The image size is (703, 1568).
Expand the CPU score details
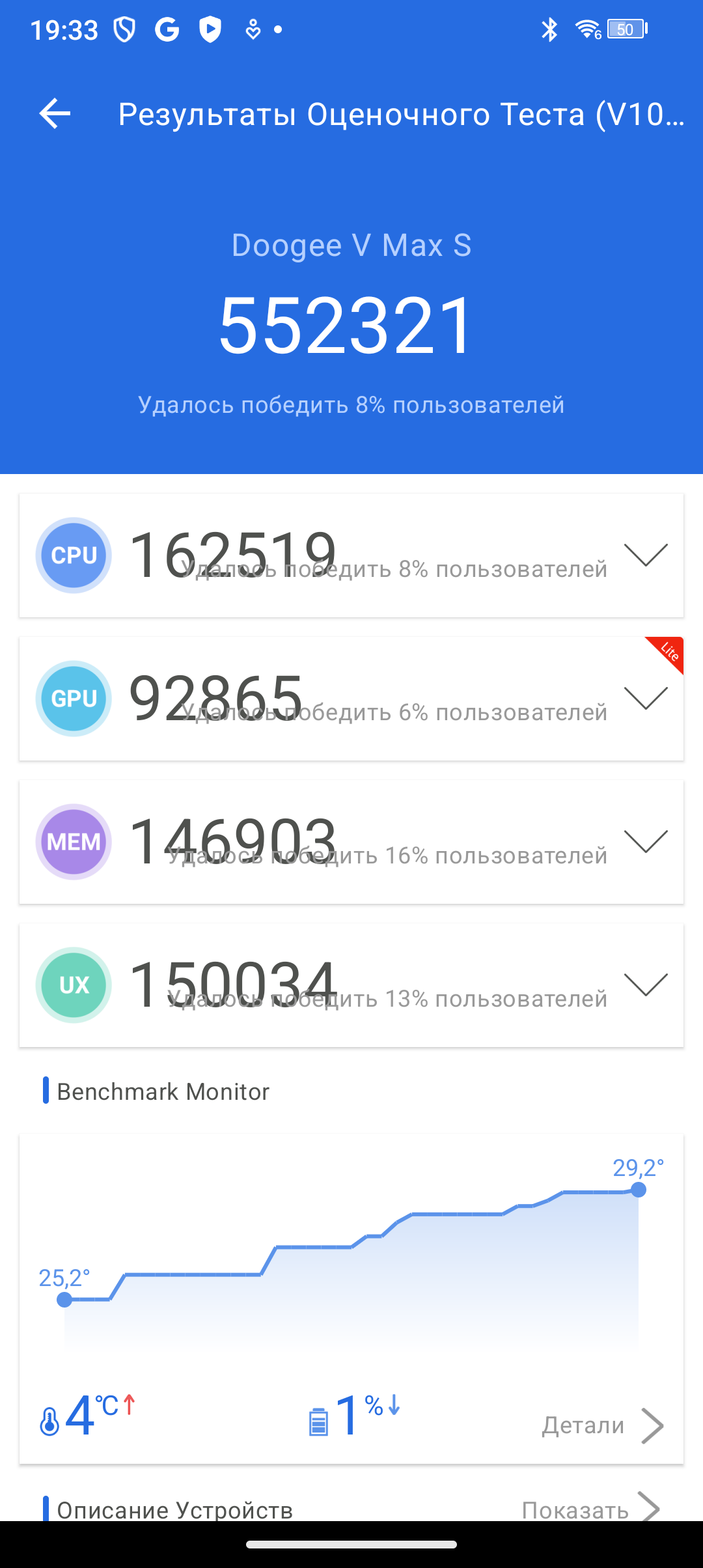pyautogui.click(x=645, y=555)
